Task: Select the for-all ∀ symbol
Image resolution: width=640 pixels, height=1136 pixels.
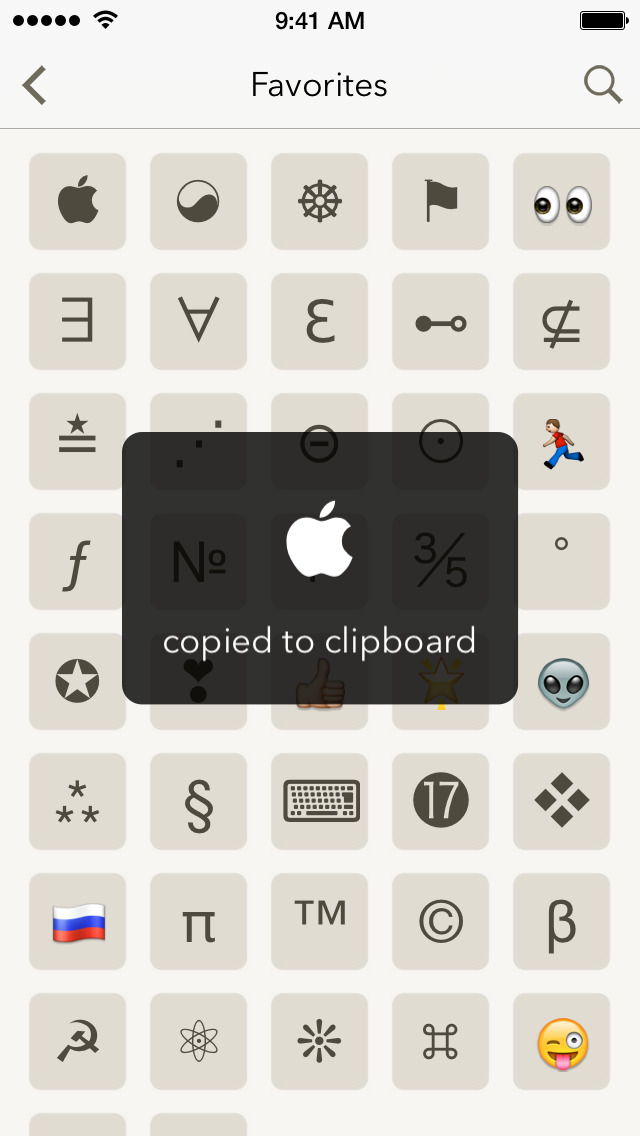Action: [198, 321]
